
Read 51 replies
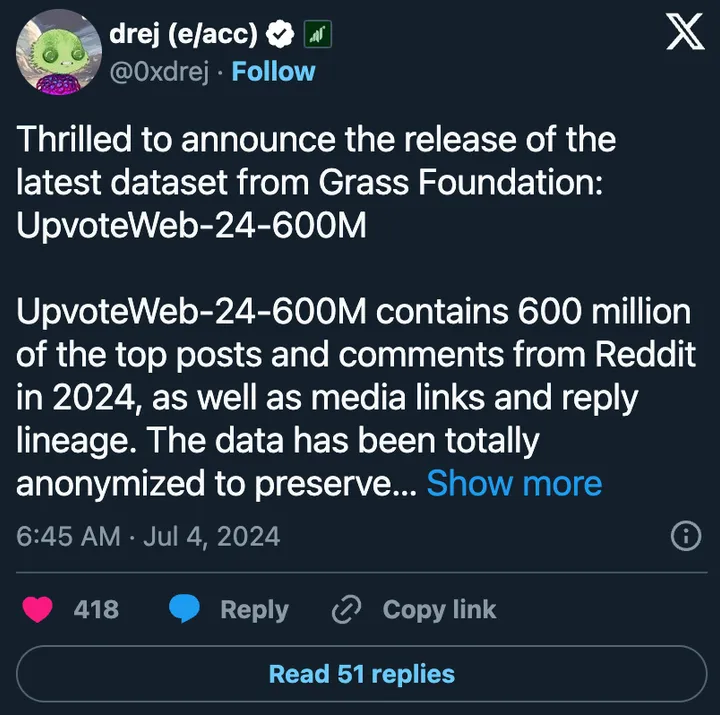361,674
